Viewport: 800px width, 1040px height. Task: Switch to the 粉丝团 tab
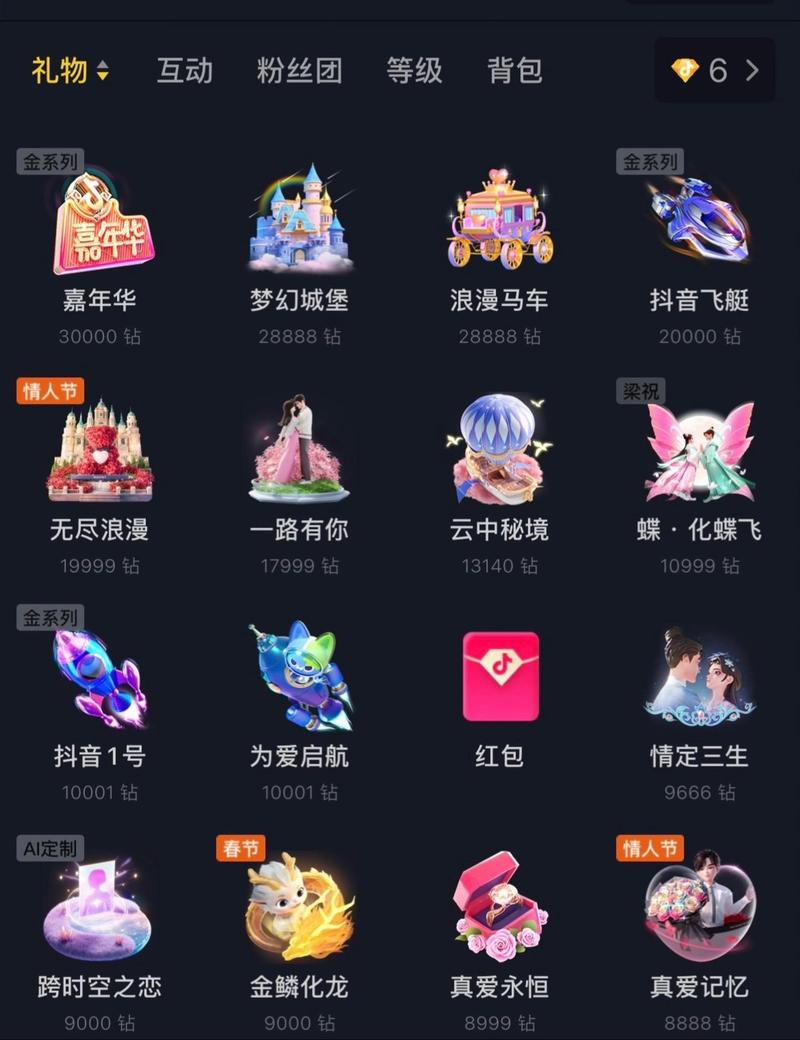[x=299, y=70]
